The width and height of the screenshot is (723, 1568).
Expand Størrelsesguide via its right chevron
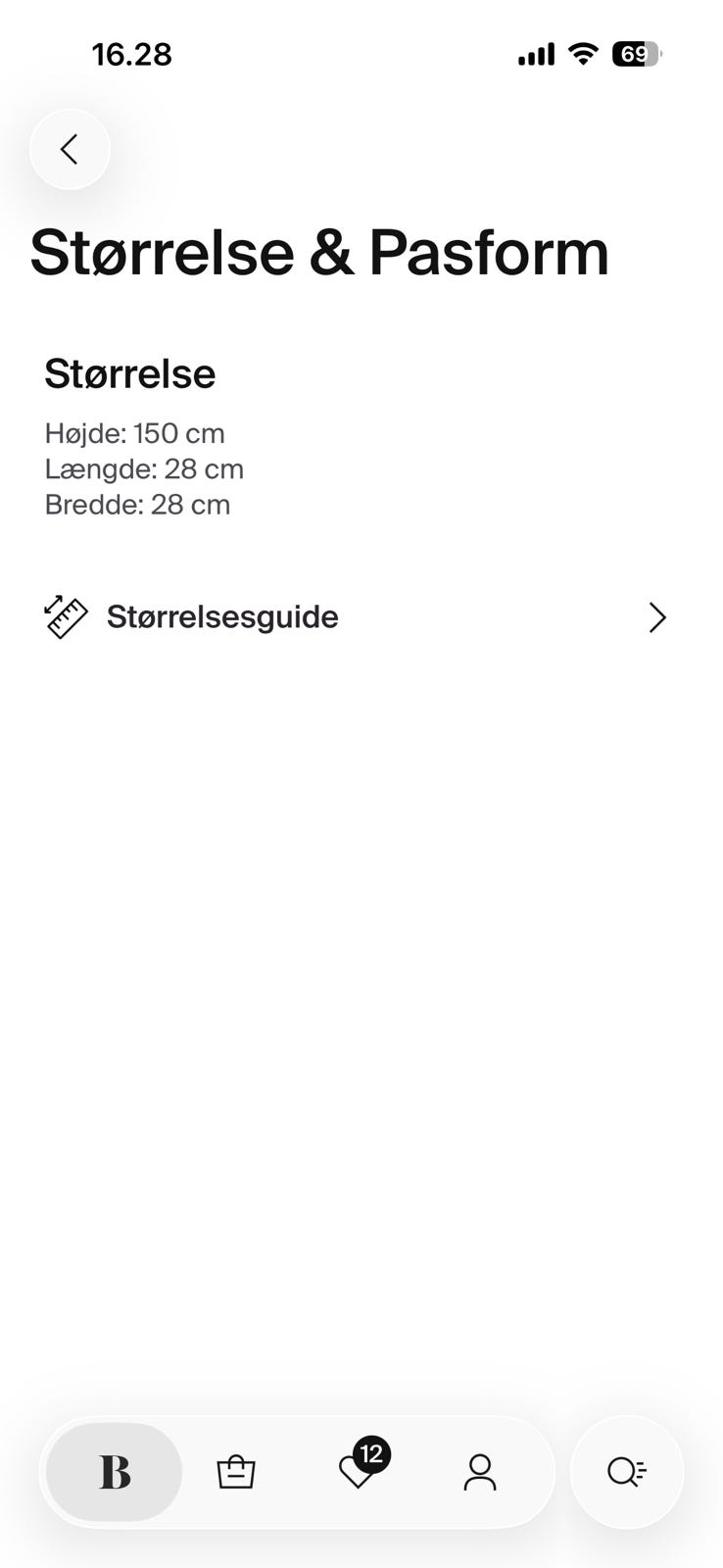click(x=656, y=617)
